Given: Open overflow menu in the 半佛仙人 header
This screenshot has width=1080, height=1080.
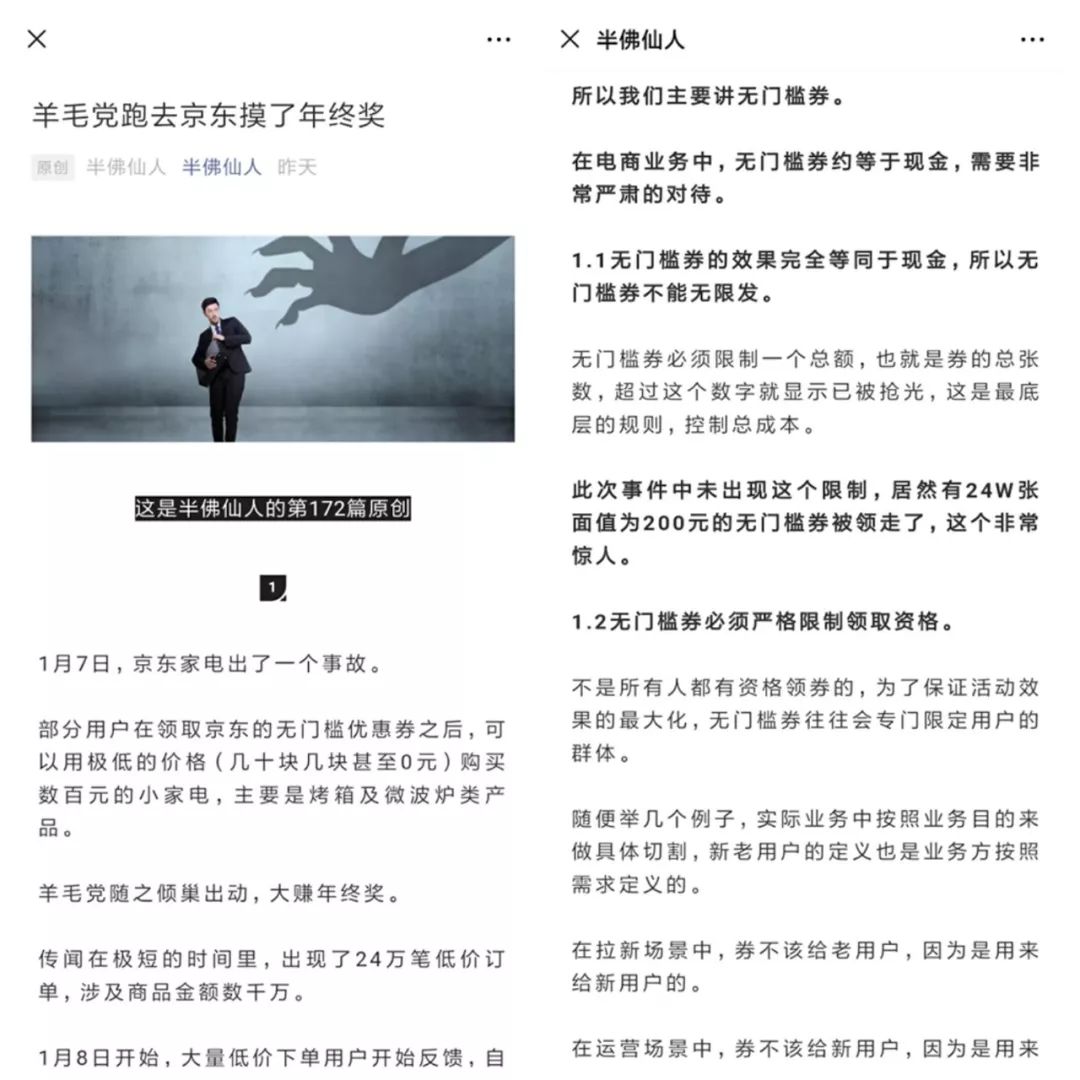Looking at the screenshot, I should pyautogui.click(x=1032, y=40).
